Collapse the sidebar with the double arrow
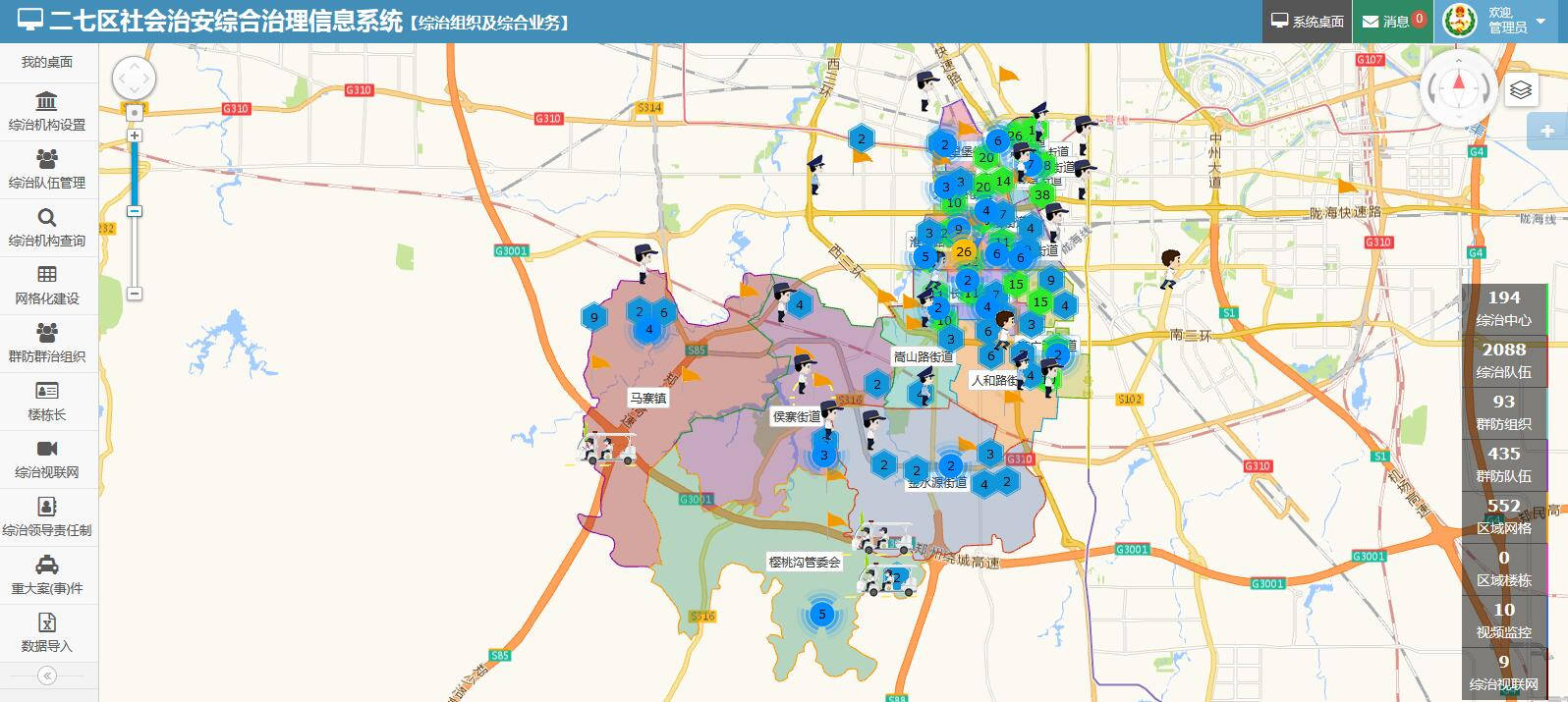Viewport: 1568px width, 702px height. coord(47,675)
